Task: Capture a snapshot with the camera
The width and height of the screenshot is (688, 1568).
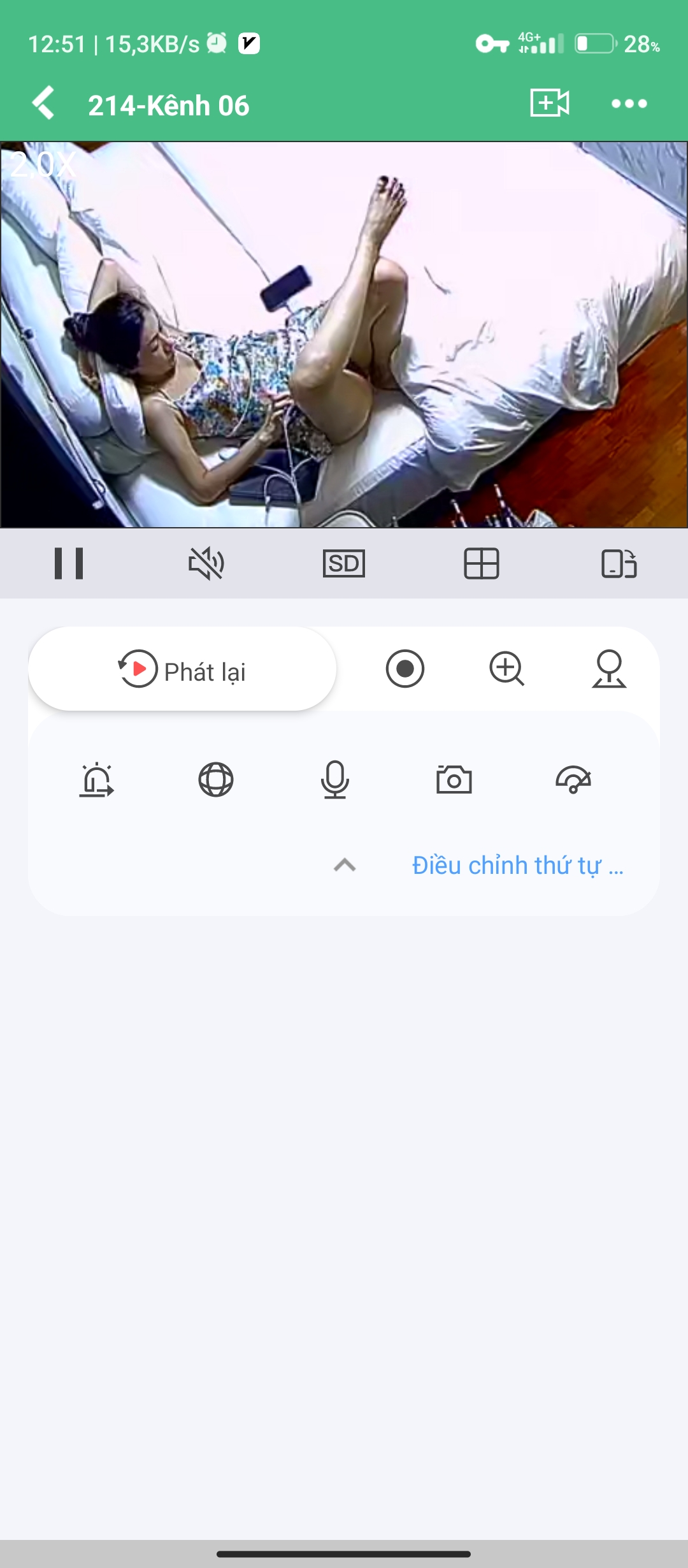Action: pos(454,780)
